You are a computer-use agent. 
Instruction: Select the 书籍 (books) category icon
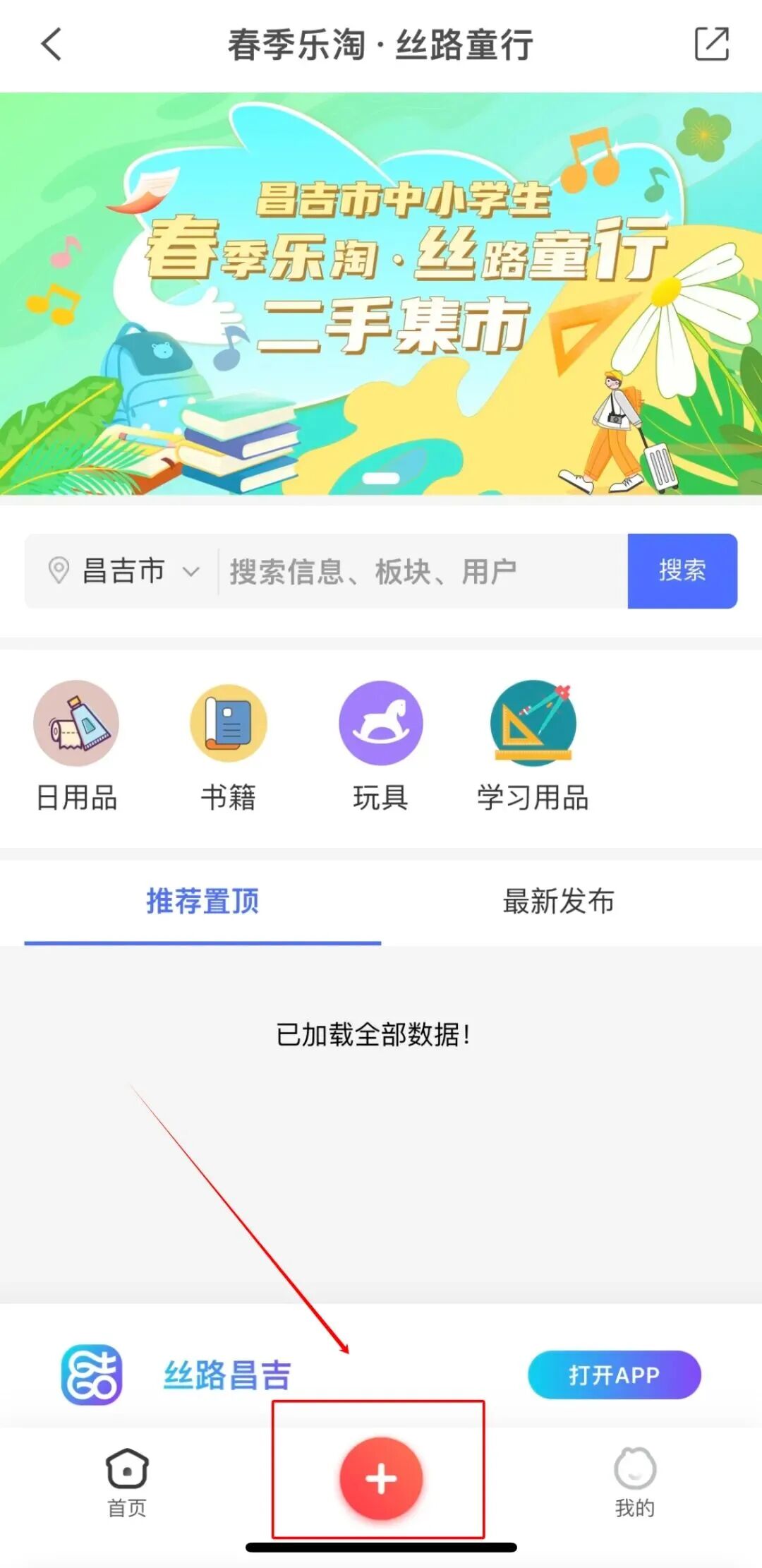point(228,722)
